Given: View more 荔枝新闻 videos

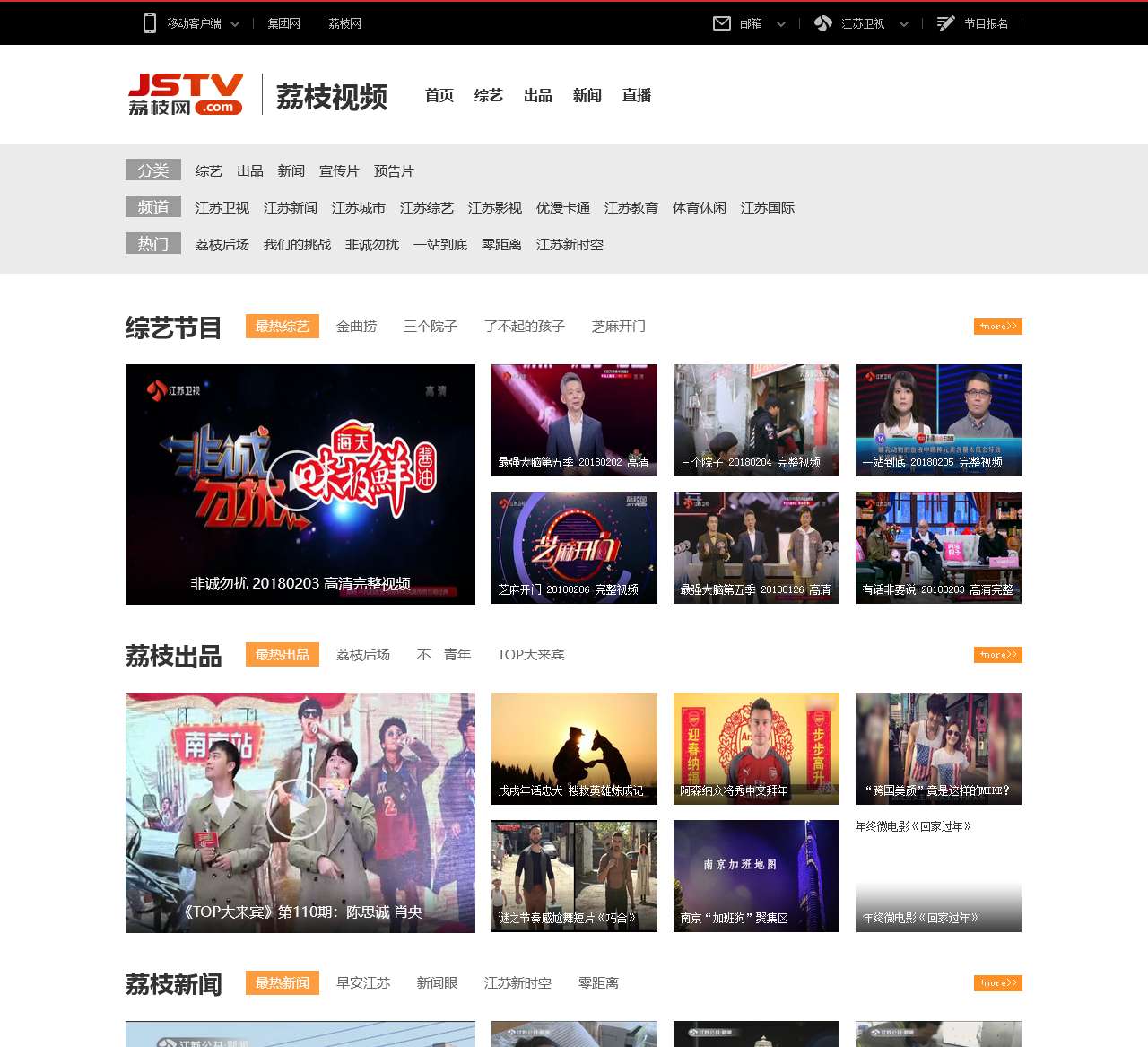Looking at the screenshot, I should point(997,983).
